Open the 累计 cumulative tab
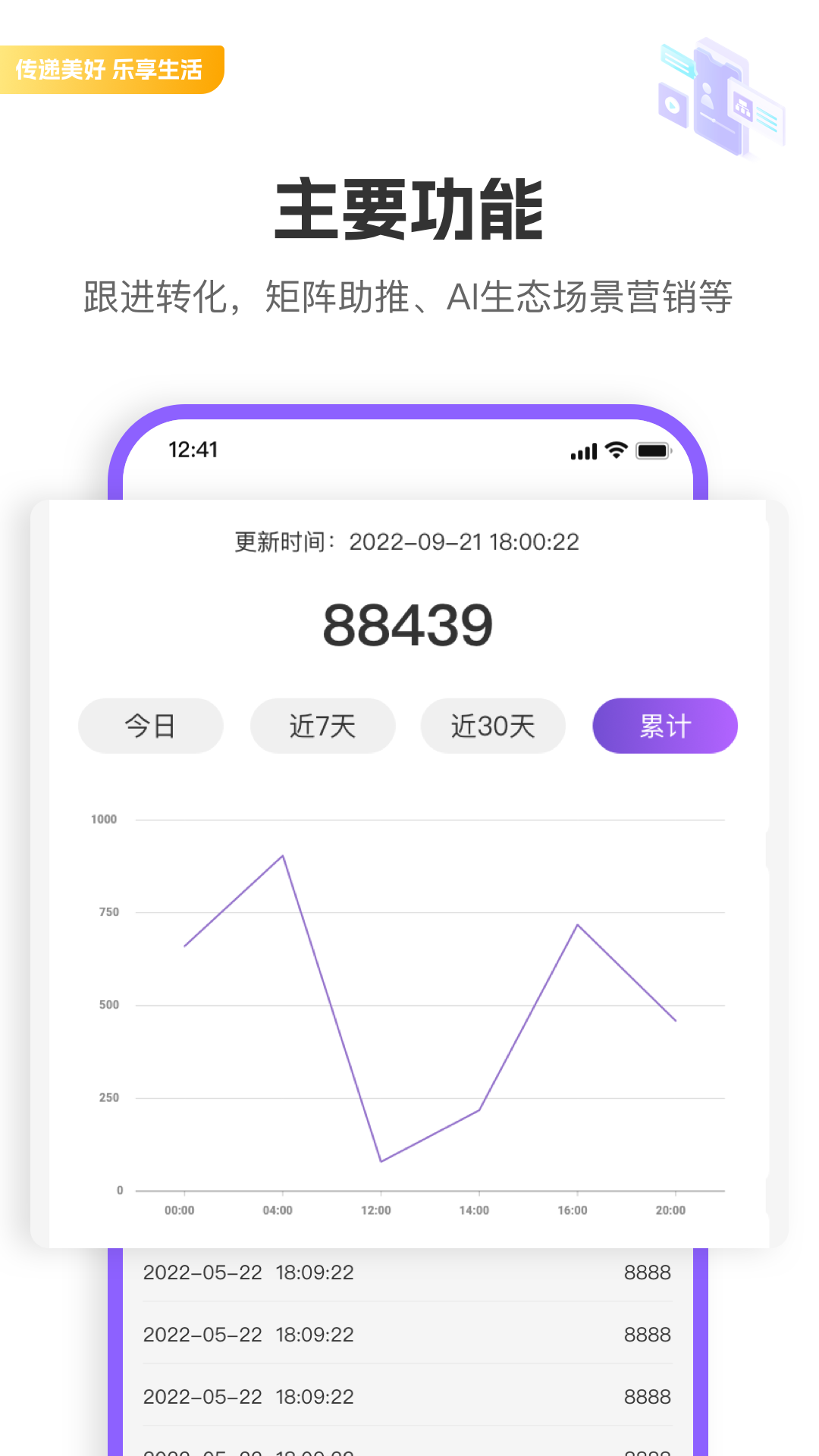The height and width of the screenshot is (1456, 819). coord(664,726)
